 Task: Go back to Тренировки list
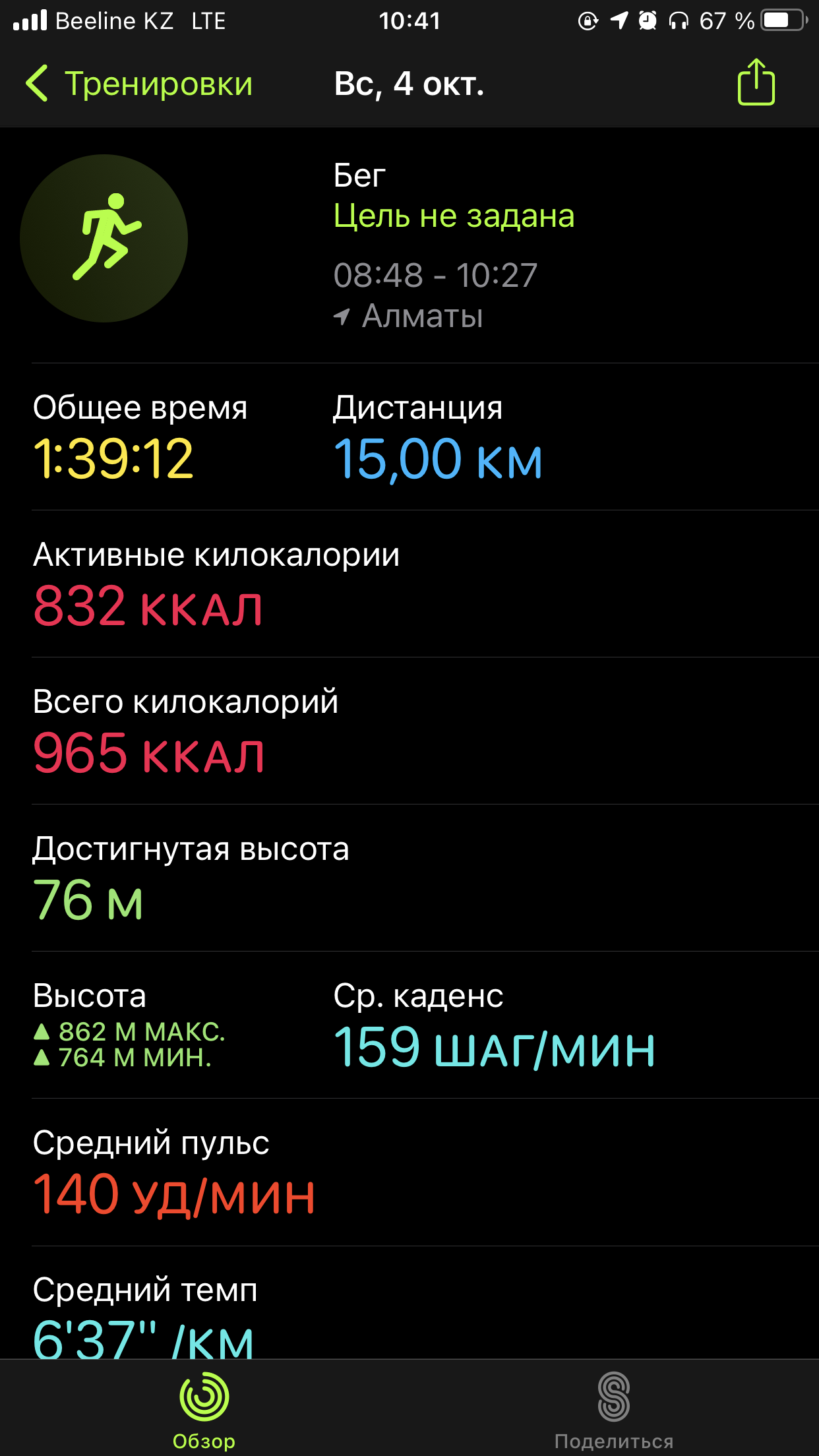(138, 84)
